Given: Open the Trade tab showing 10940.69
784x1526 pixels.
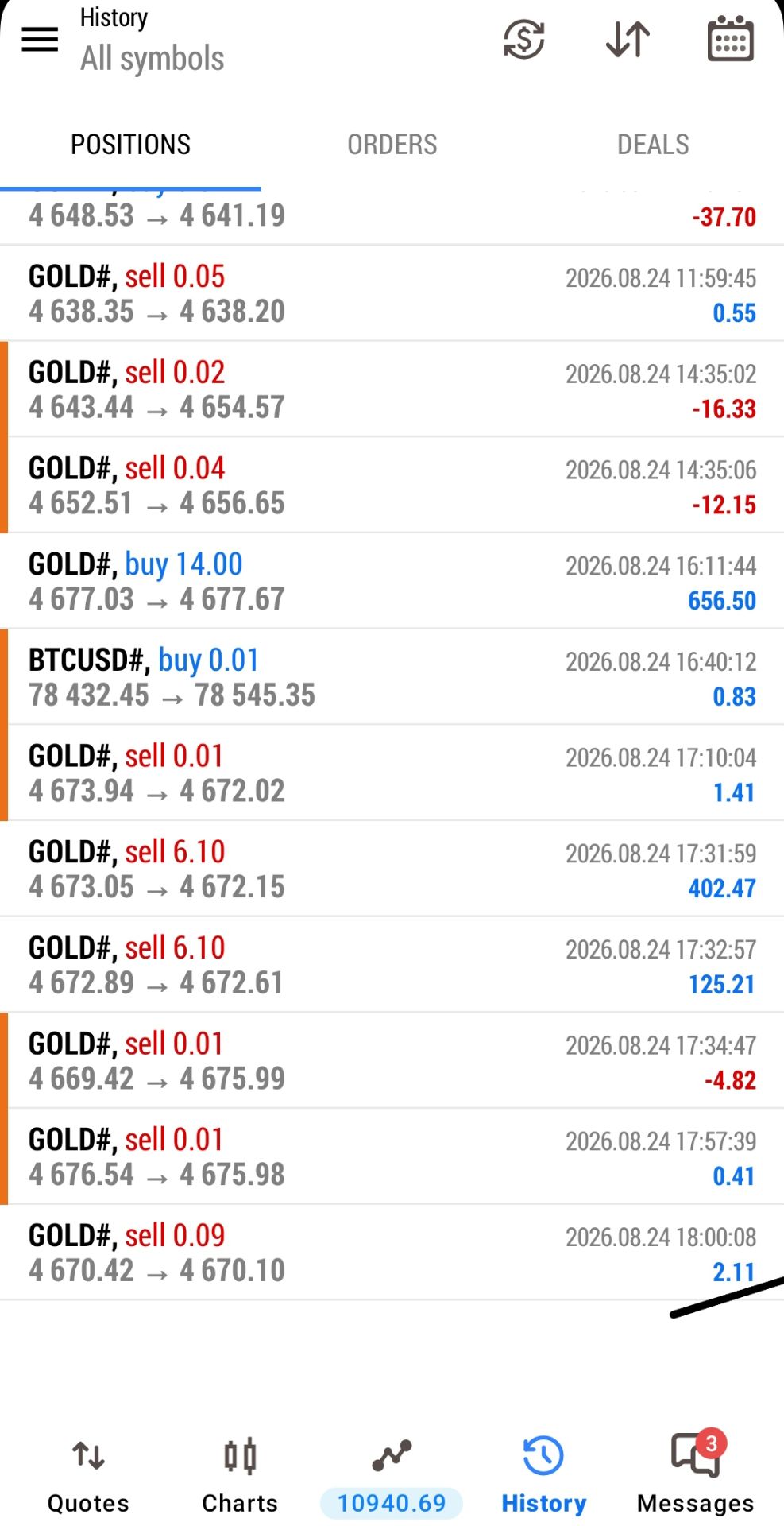Looking at the screenshot, I should [392, 1477].
